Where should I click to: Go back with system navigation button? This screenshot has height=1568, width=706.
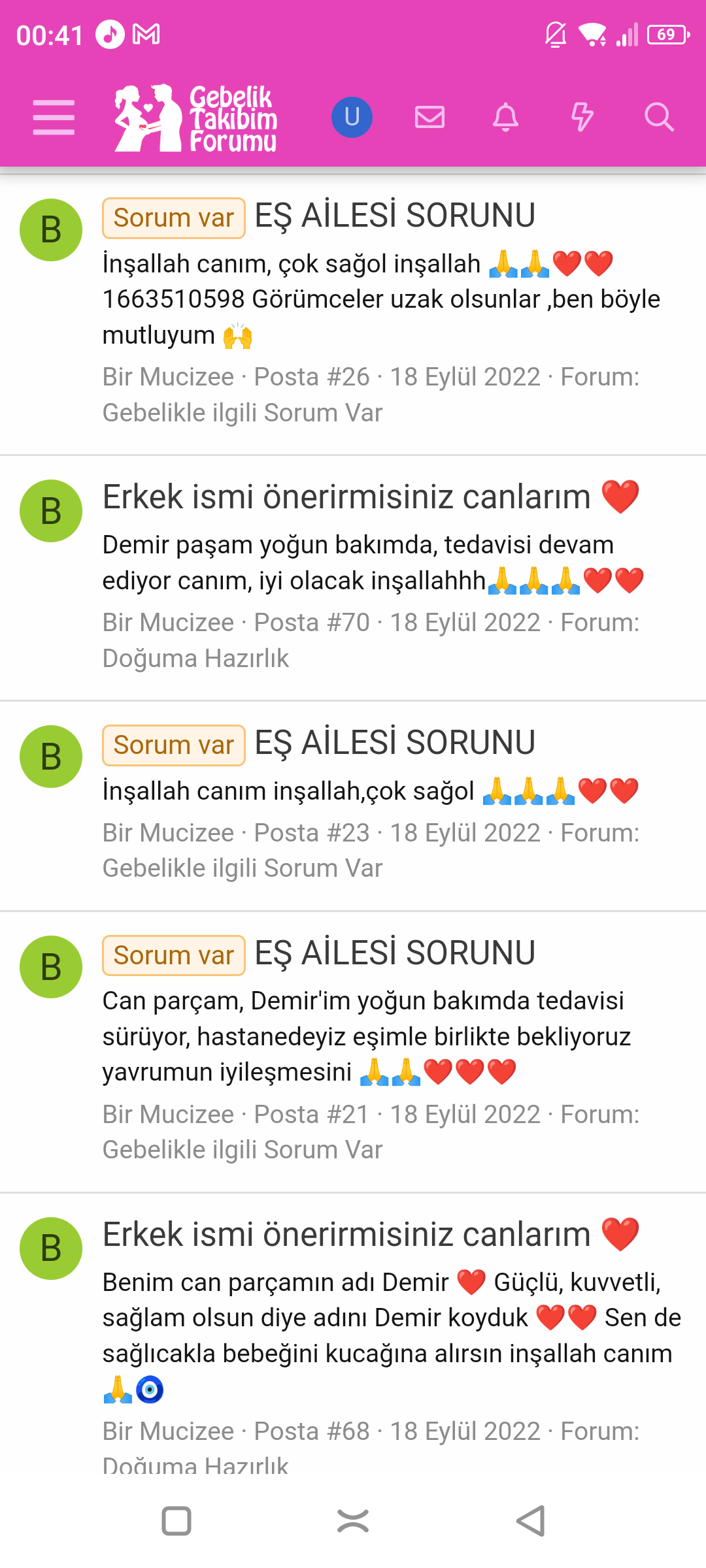530,1521
